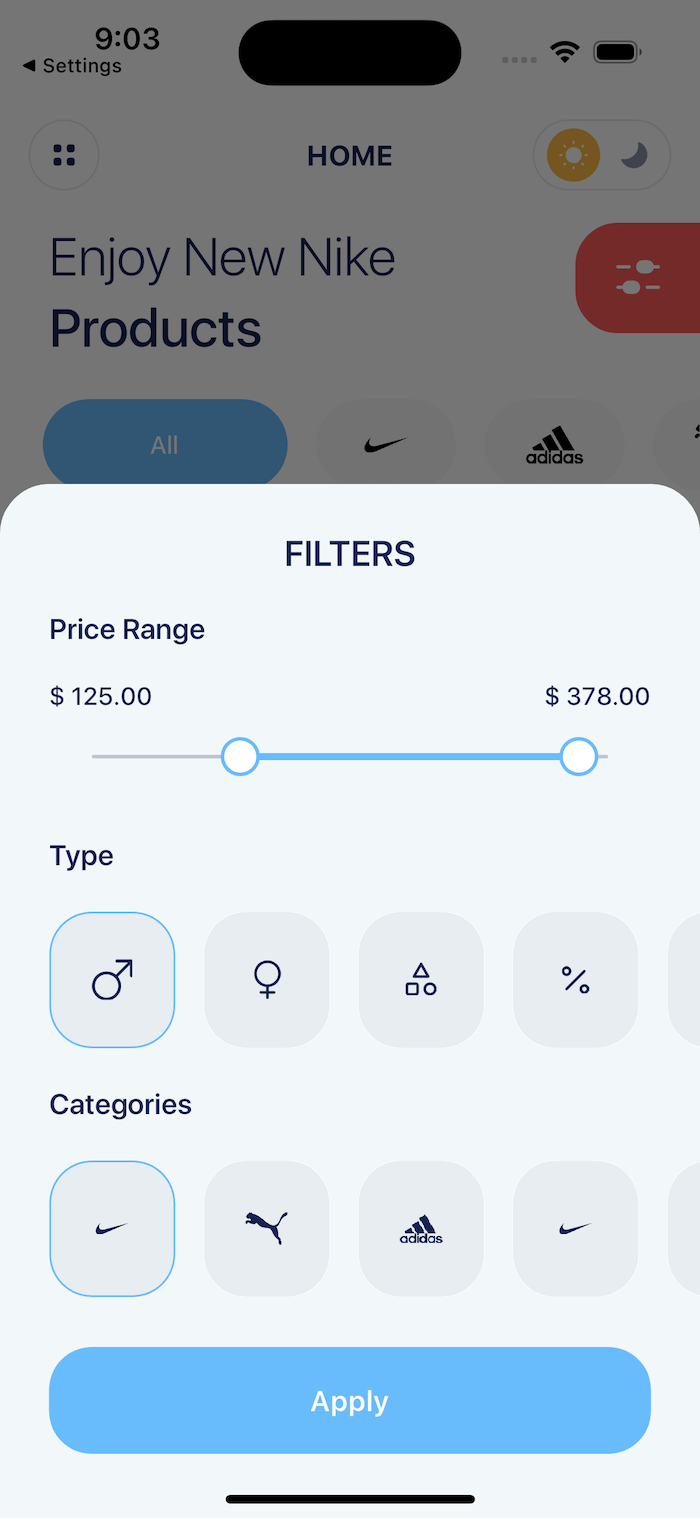Image resolution: width=700 pixels, height=1518 pixels.
Task: Choose the Puma category in filters
Action: (x=267, y=1228)
